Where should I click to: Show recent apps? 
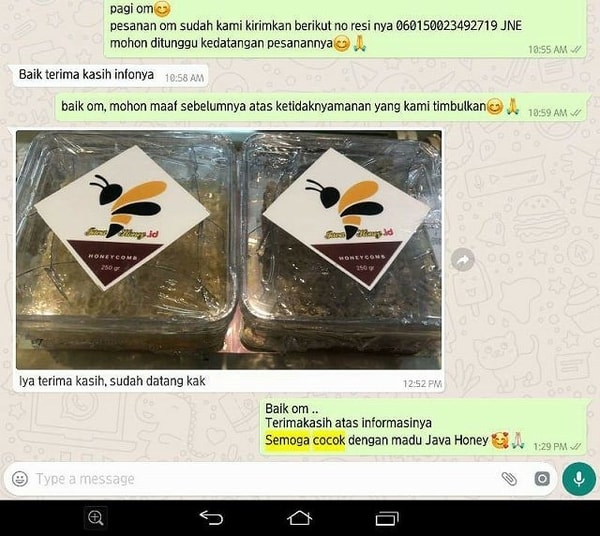[x=387, y=517]
